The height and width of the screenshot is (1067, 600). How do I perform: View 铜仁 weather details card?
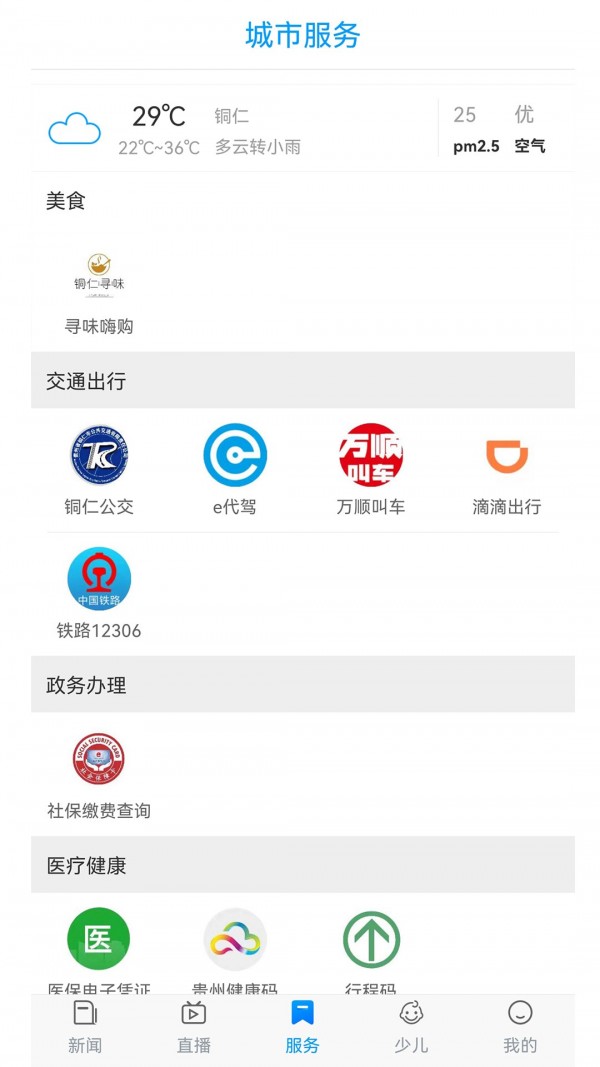coord(240,130)
